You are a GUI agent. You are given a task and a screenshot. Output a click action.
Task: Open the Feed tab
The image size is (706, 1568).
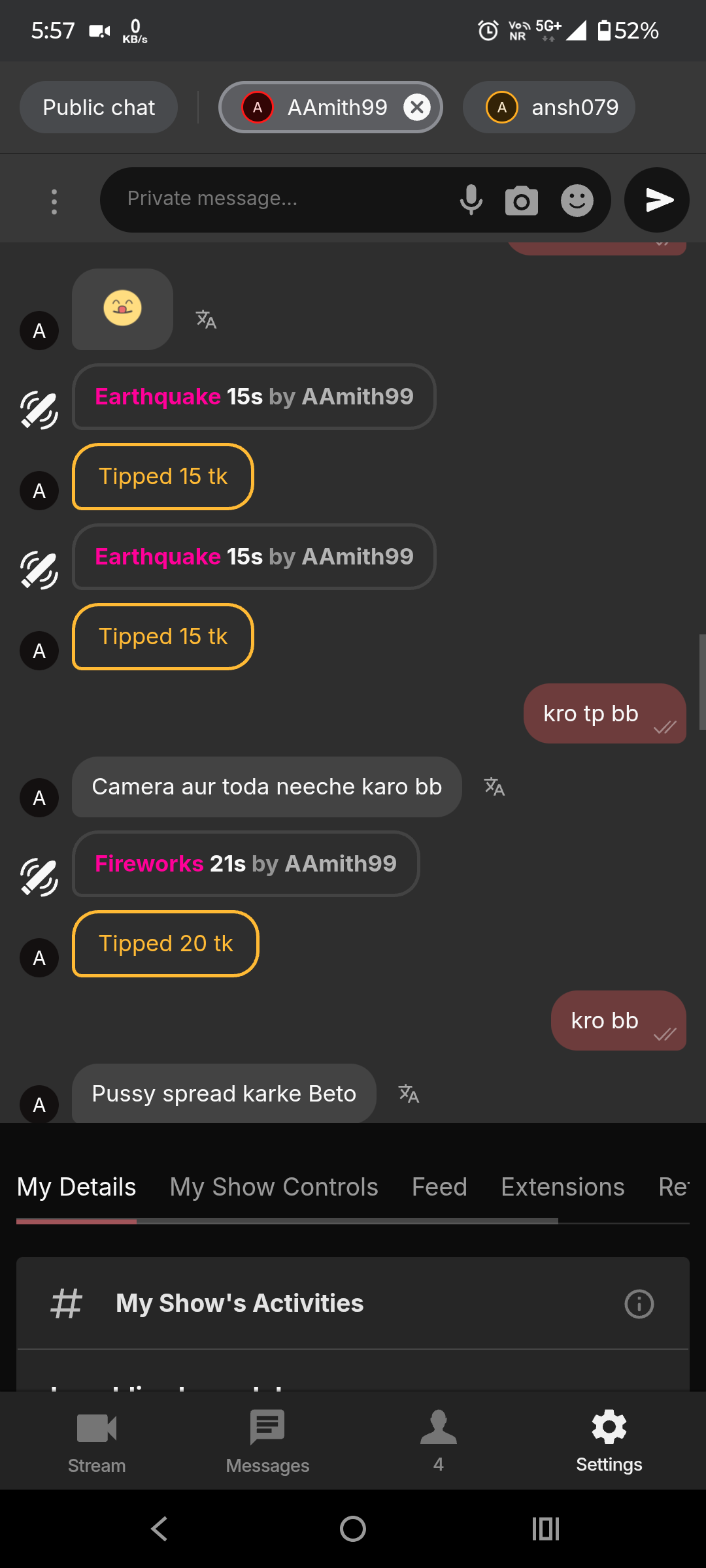(439, 1186)
